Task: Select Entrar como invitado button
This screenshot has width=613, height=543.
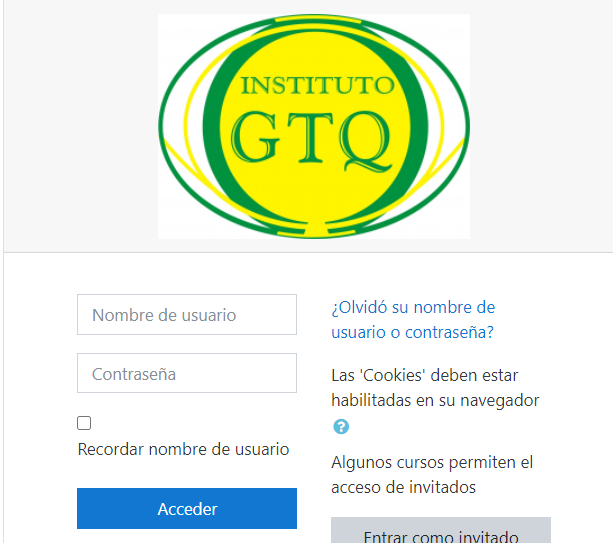Action: (441, 532)
